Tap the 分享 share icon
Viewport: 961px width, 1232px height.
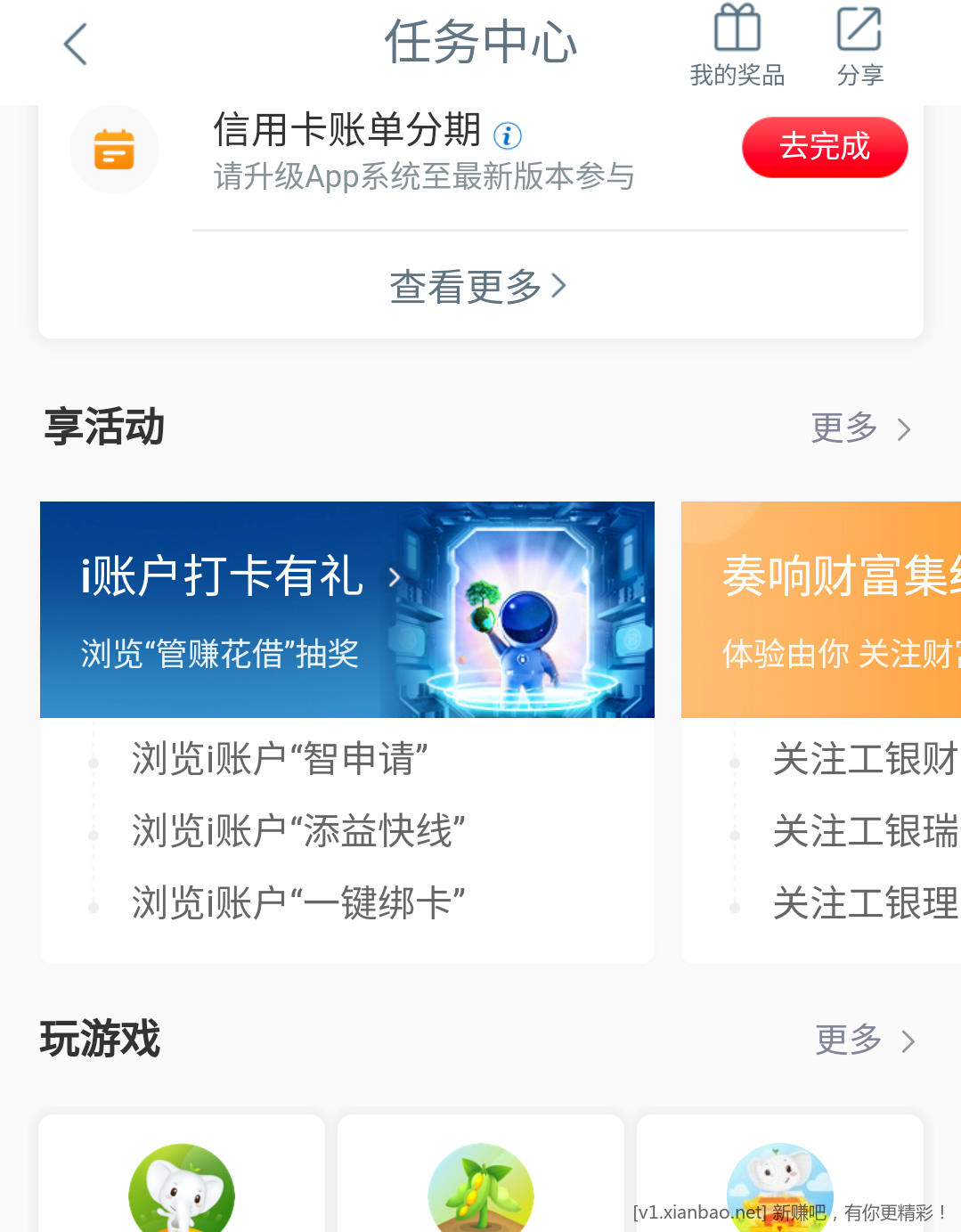(859, 45)
